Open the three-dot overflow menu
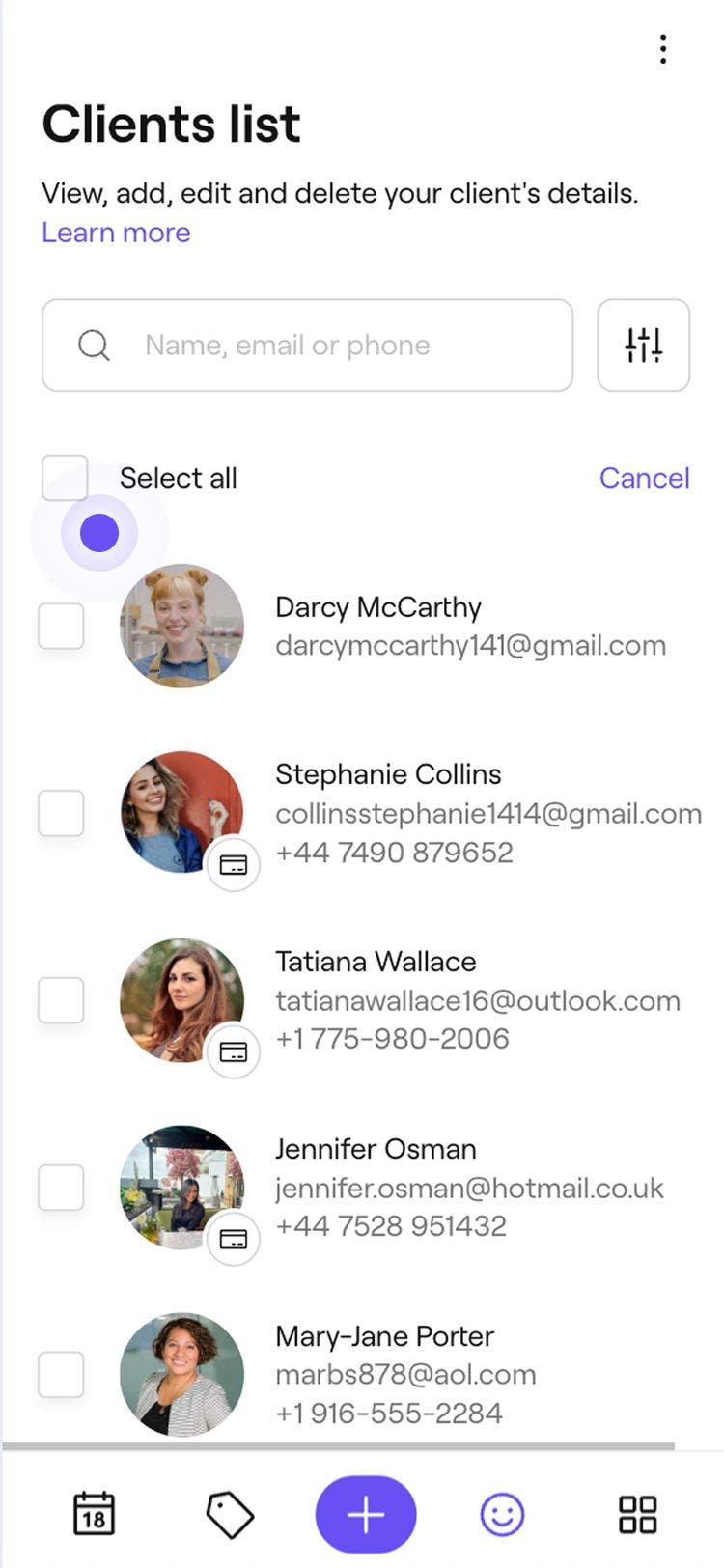The height and width of the screenshot is (1568, 724). pyautogui.click(x=662, y=49)
